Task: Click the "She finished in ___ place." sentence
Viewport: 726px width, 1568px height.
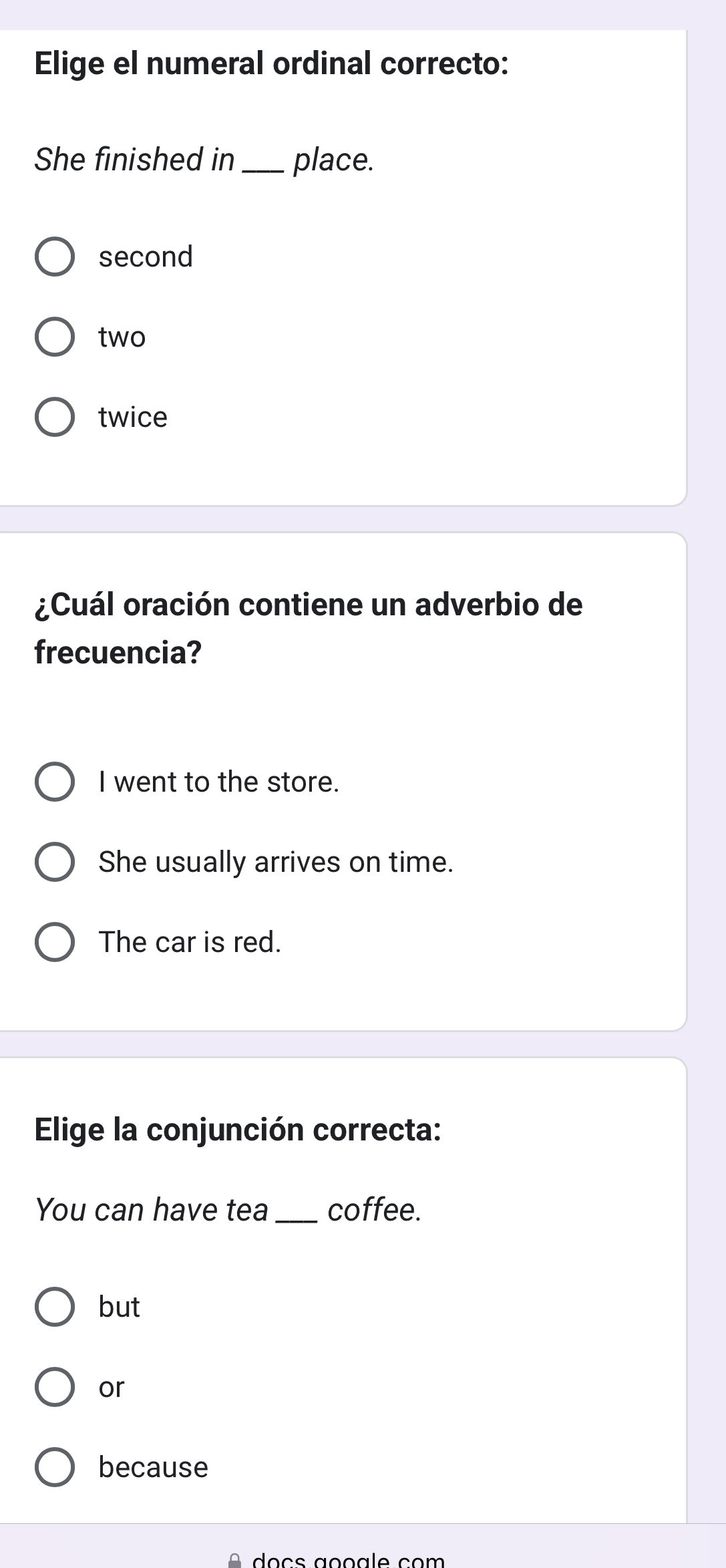Action: [x=204, y=160]
